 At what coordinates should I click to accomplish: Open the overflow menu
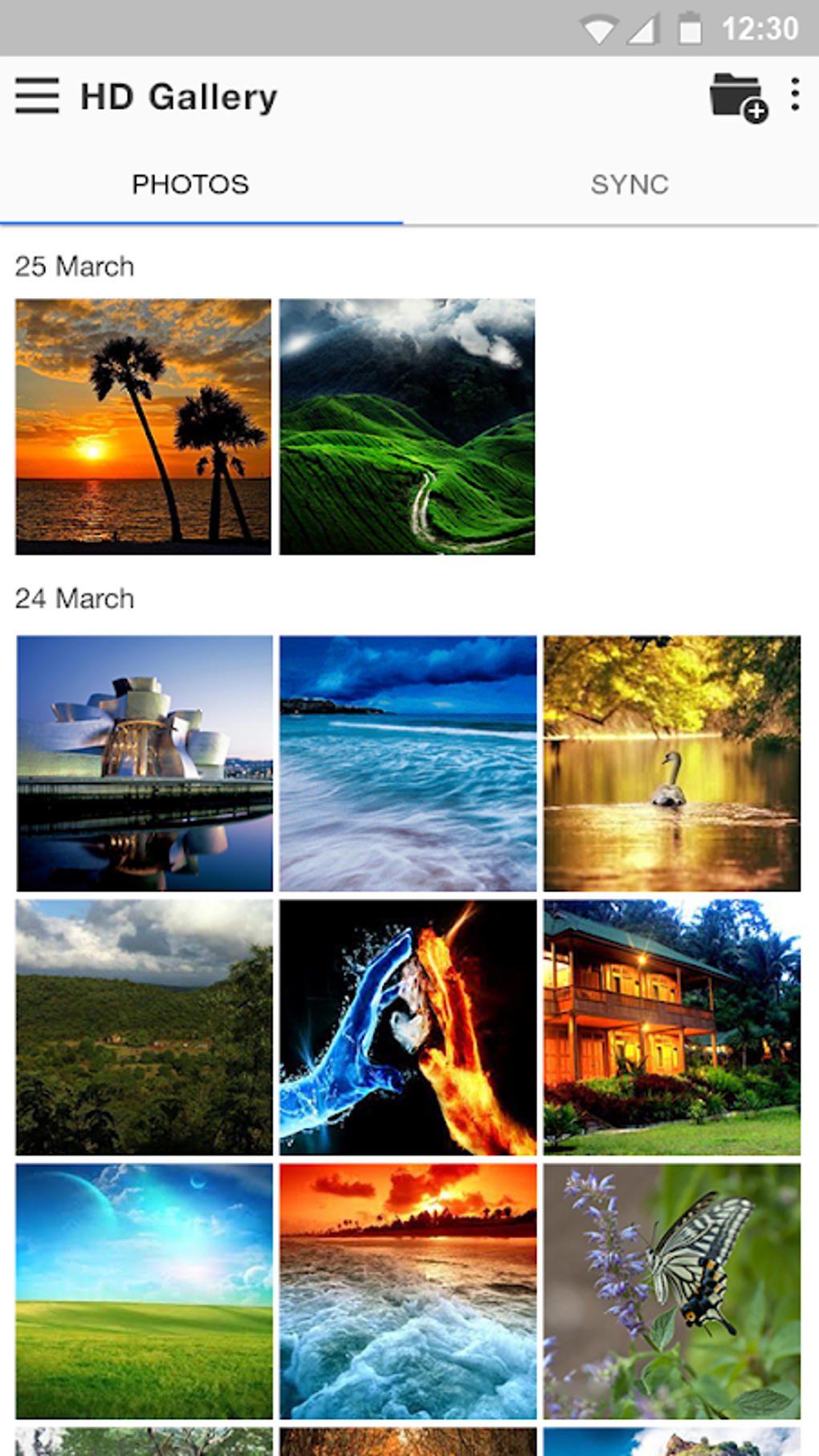tap(794, 96)
